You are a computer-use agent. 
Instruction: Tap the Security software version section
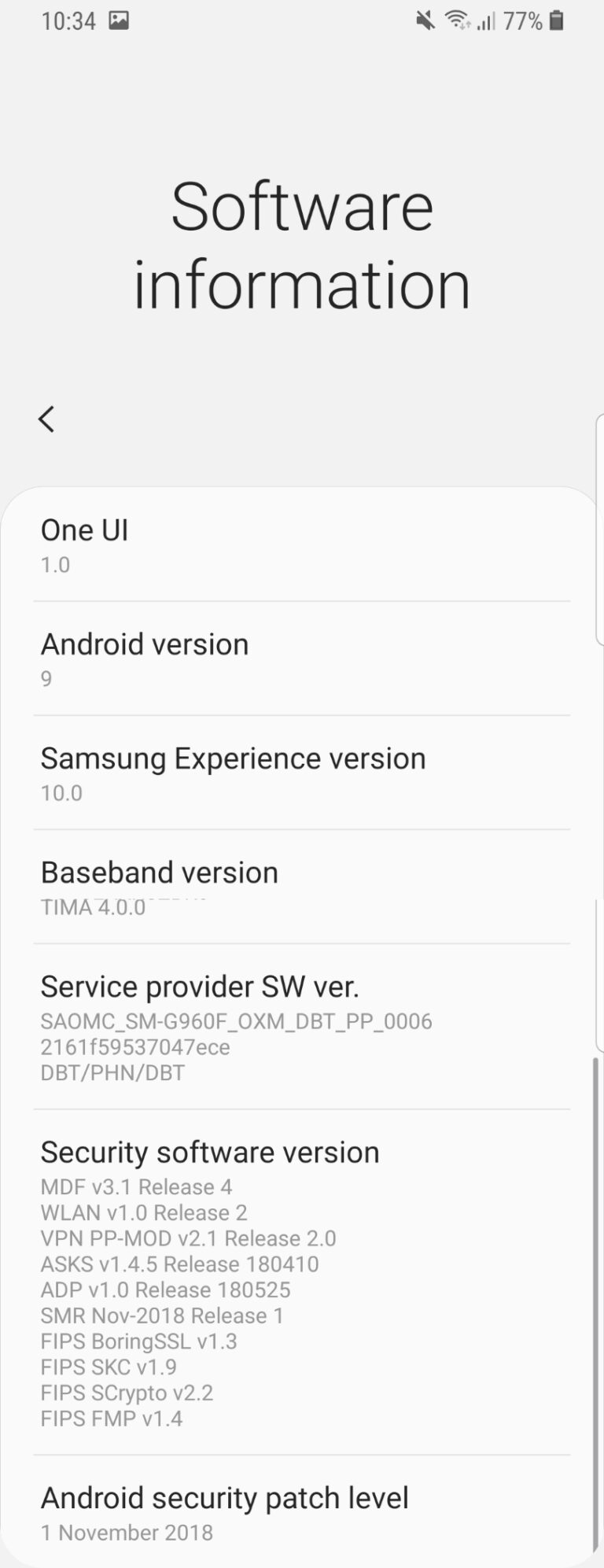(x=301, y=1153)
